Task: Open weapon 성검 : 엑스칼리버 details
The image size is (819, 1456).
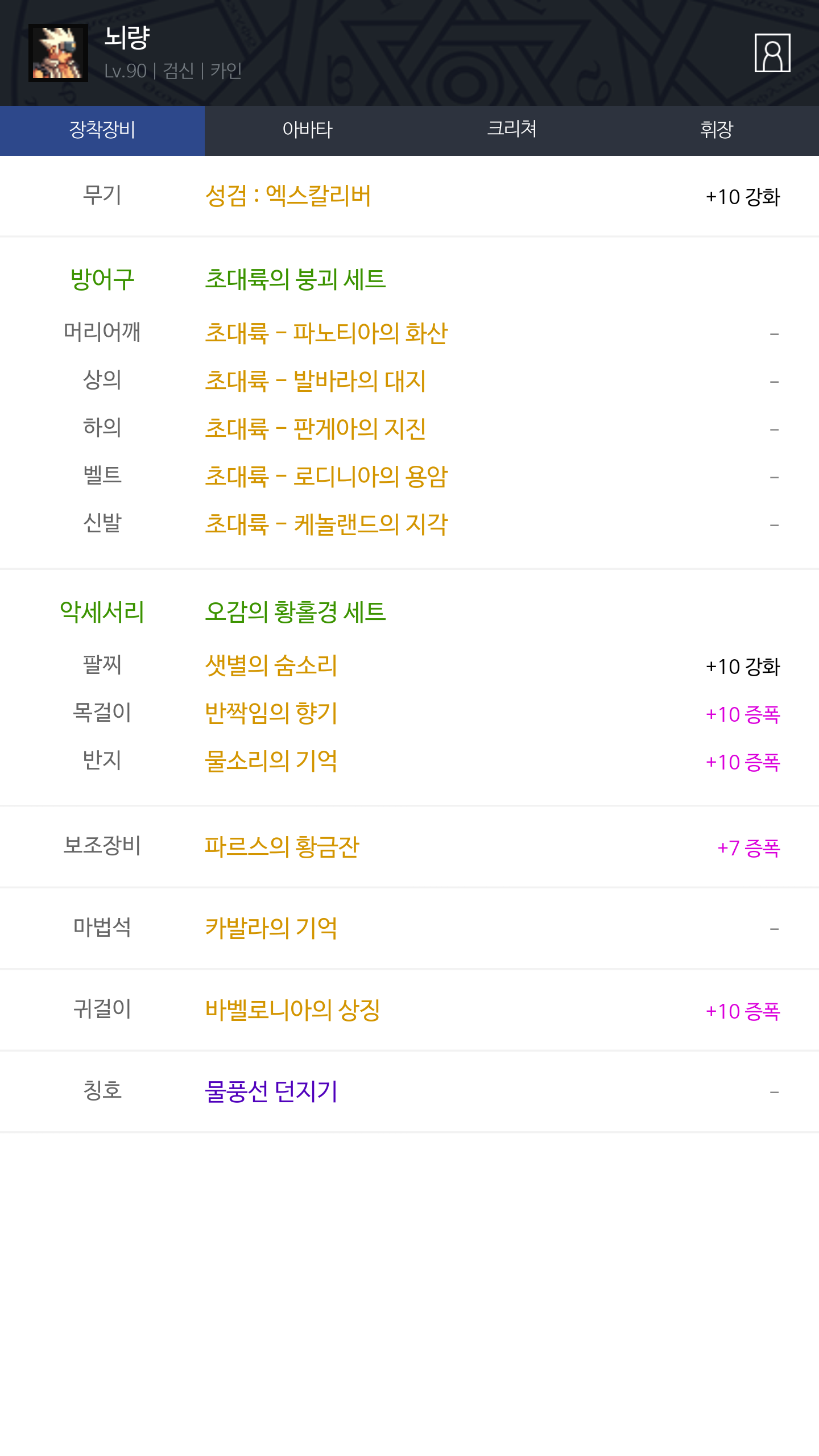Action: click(288, 196)
